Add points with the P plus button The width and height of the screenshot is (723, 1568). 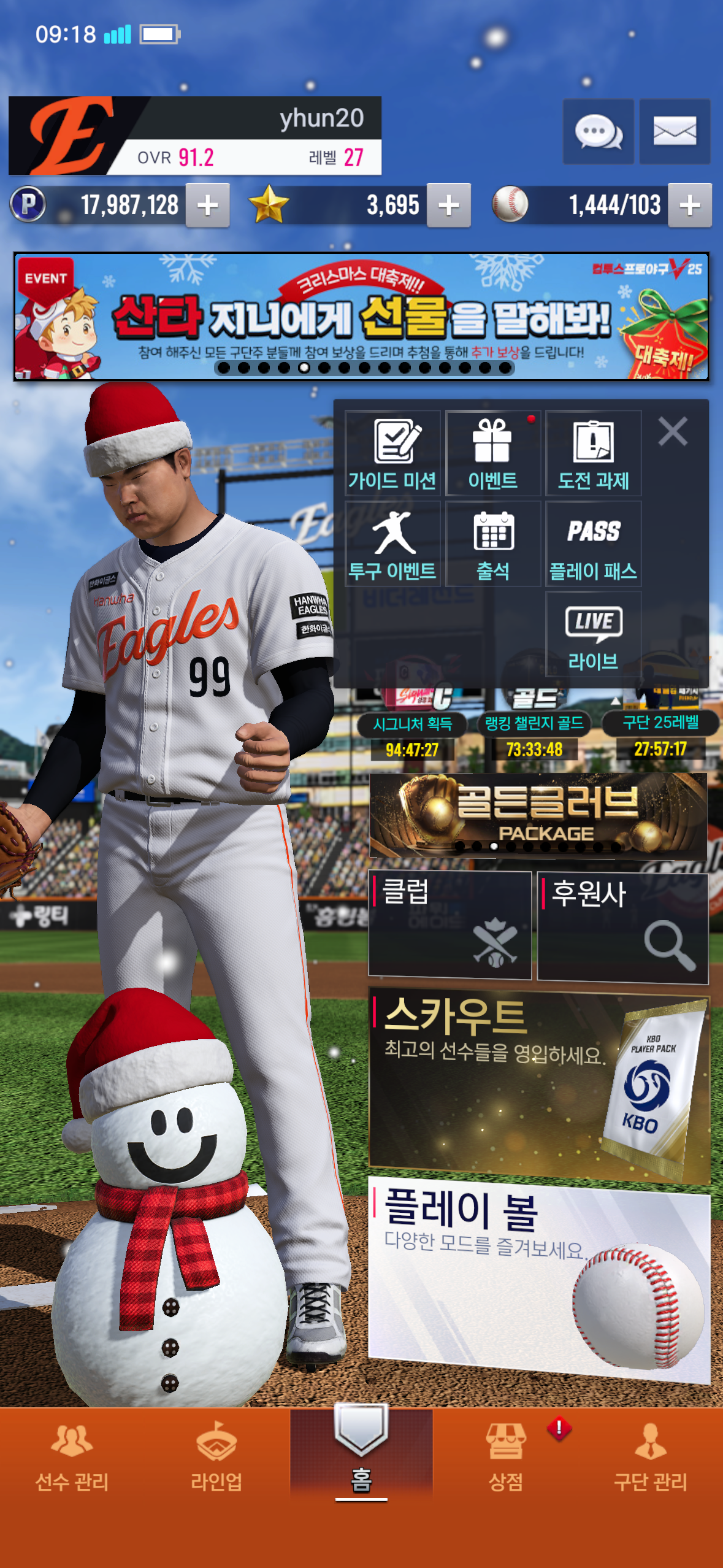[x=207, y=206]
